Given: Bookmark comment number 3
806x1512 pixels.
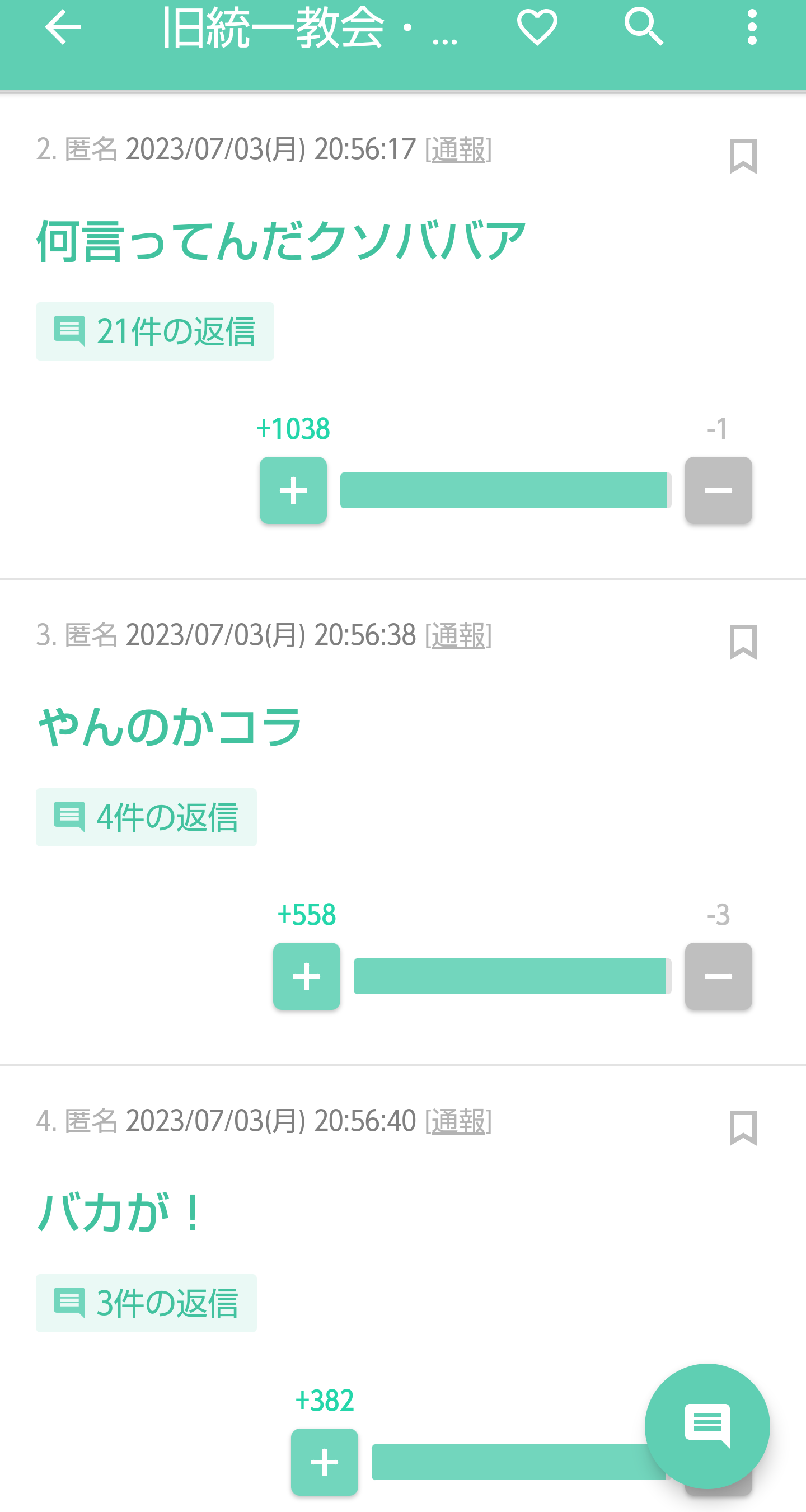Looking at the screenshot, I should pyautogui.click(x=743, y=642).
